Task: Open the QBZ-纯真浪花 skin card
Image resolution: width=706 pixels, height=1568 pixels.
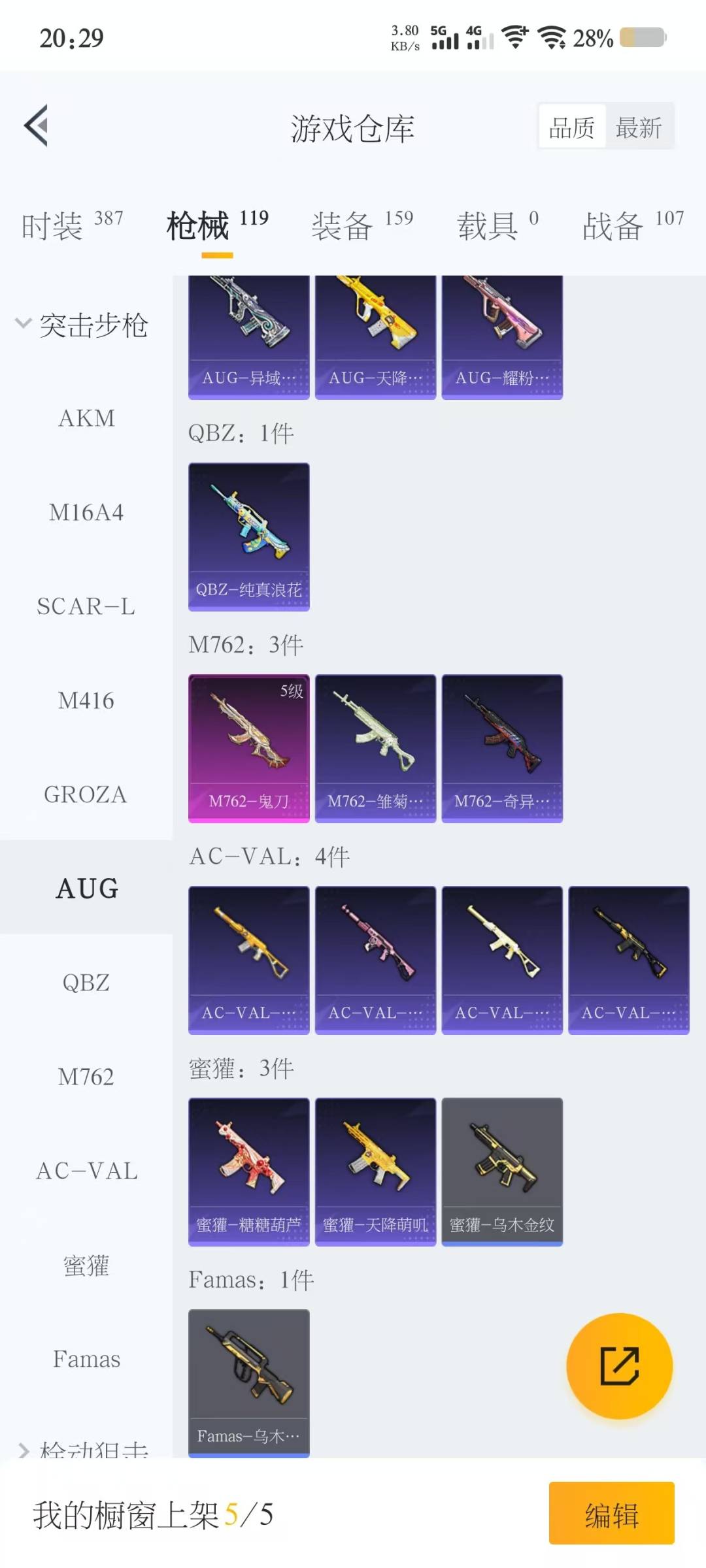Action: tap(249, 537)
